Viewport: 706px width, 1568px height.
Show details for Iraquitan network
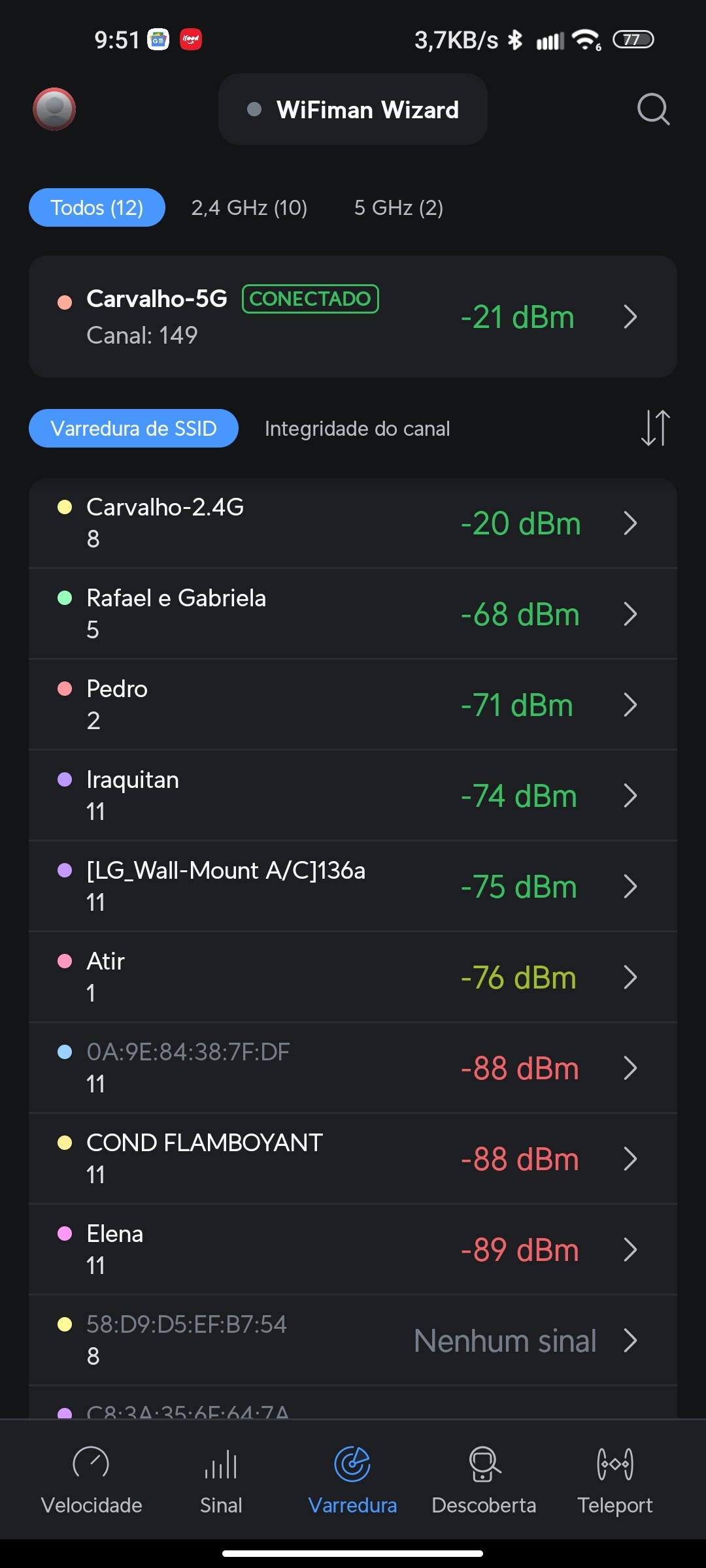click(352, 796)
